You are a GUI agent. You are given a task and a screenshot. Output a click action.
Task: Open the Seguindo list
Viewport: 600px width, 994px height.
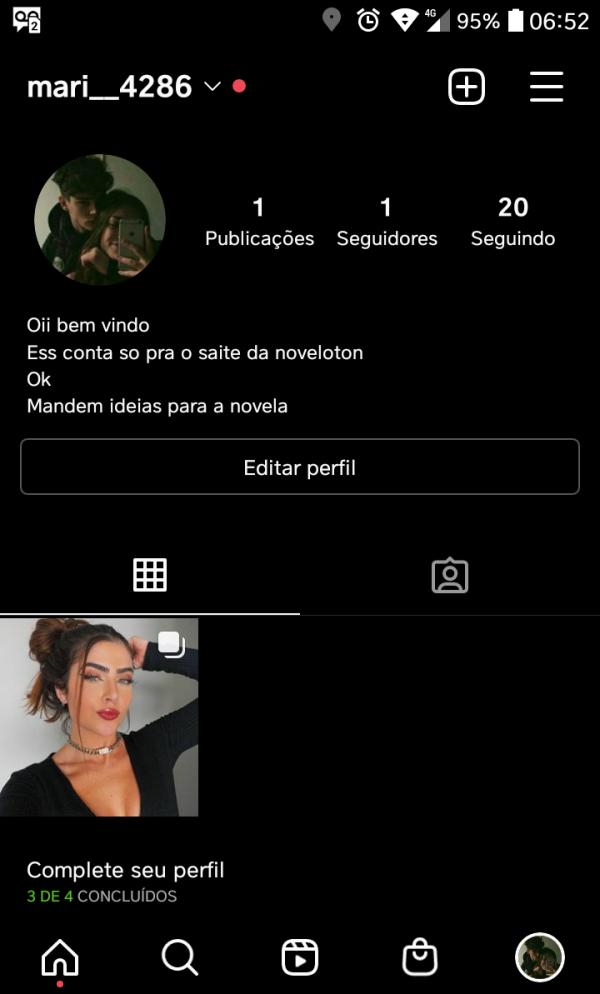512,222
